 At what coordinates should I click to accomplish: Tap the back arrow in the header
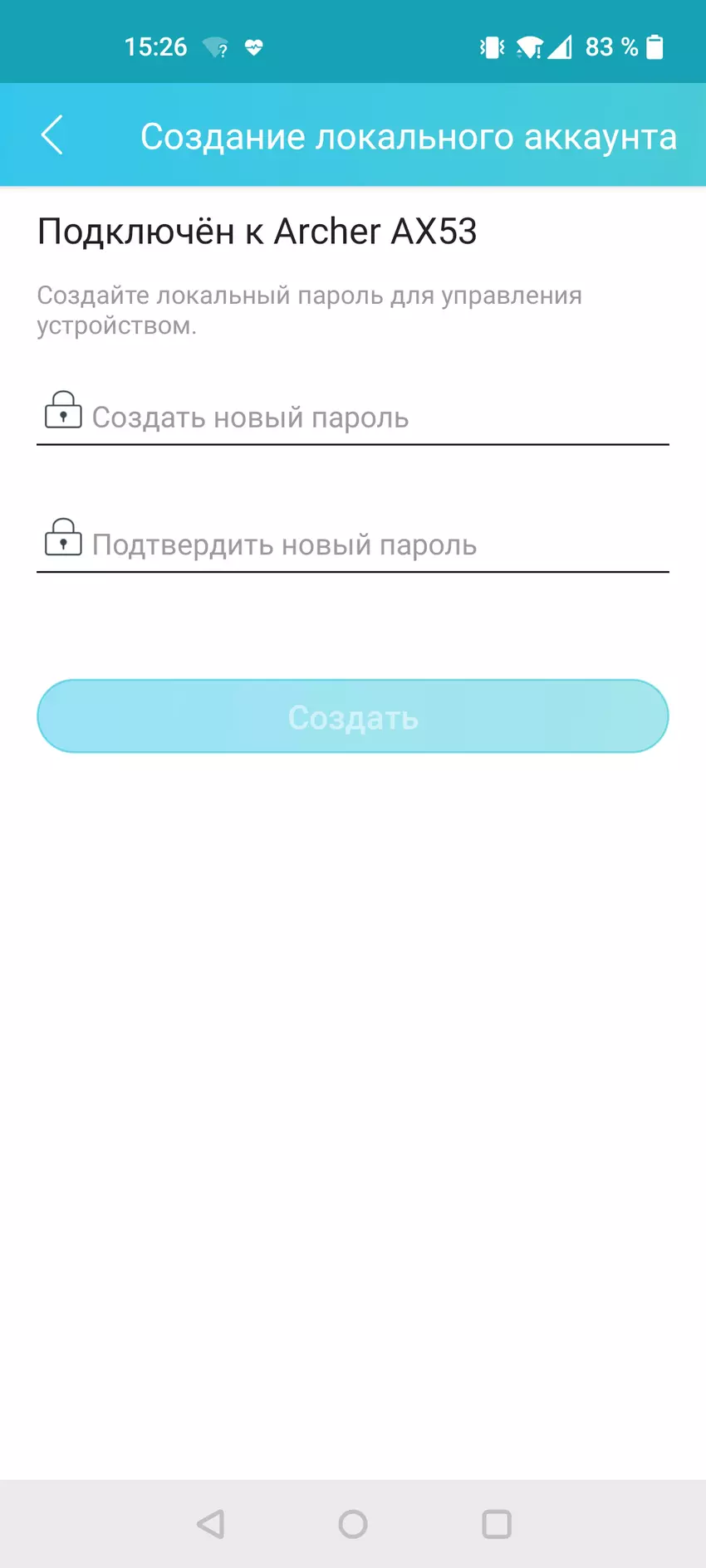click(x=52, y=134)
